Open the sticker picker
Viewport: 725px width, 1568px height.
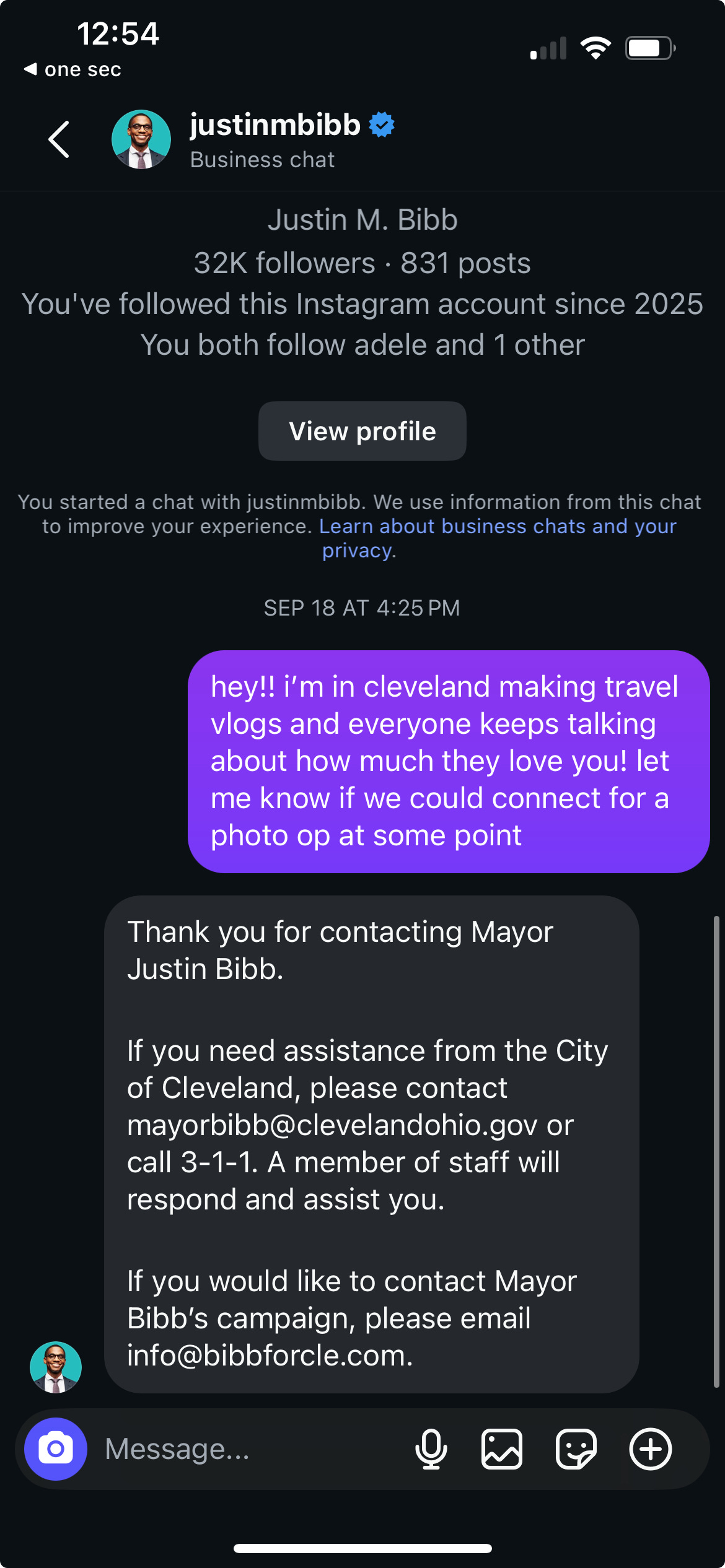(x=576, y=1449)
